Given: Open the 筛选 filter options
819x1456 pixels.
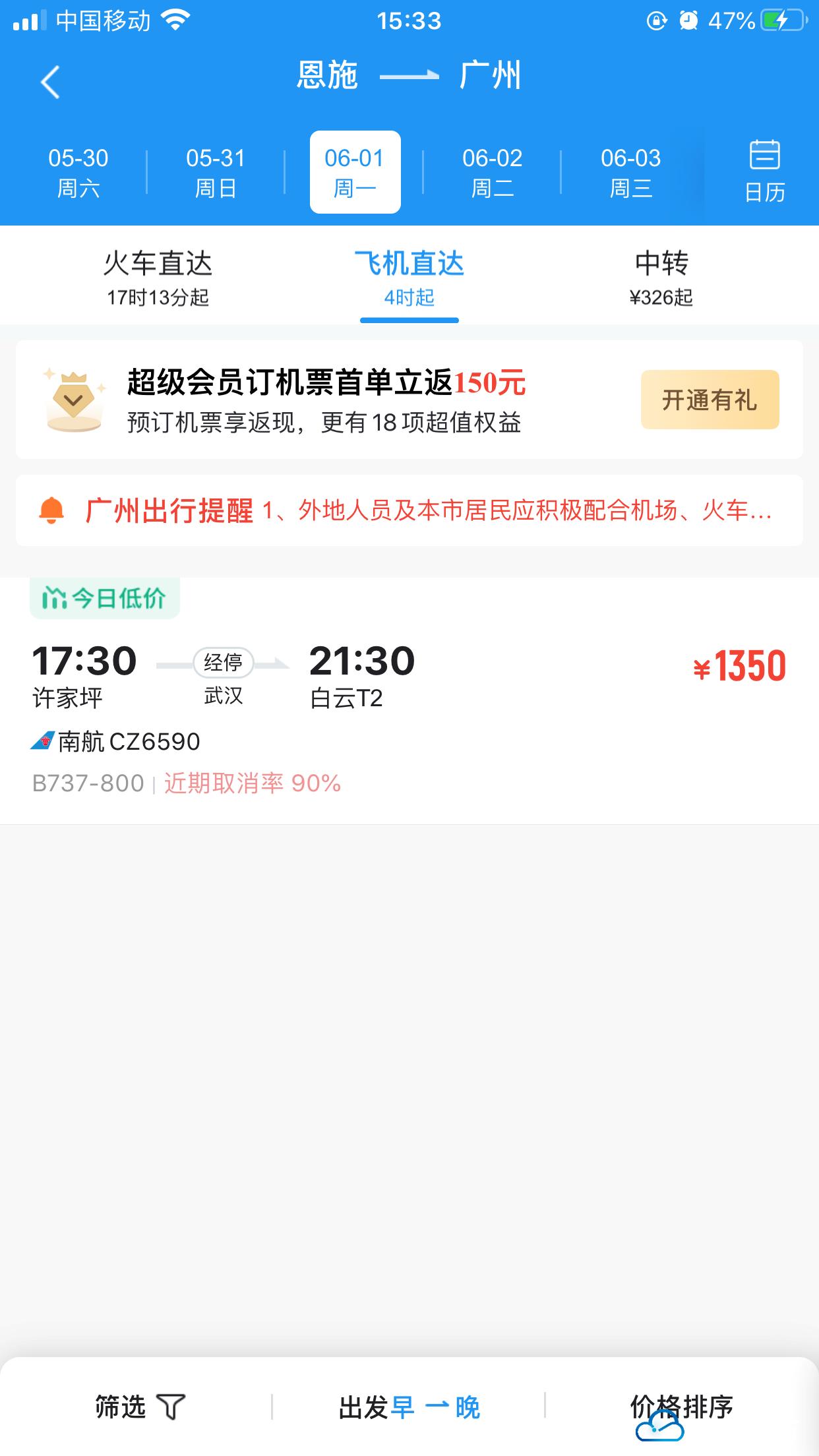Looking at the screenshot, I should click(x=139, y=1407).
